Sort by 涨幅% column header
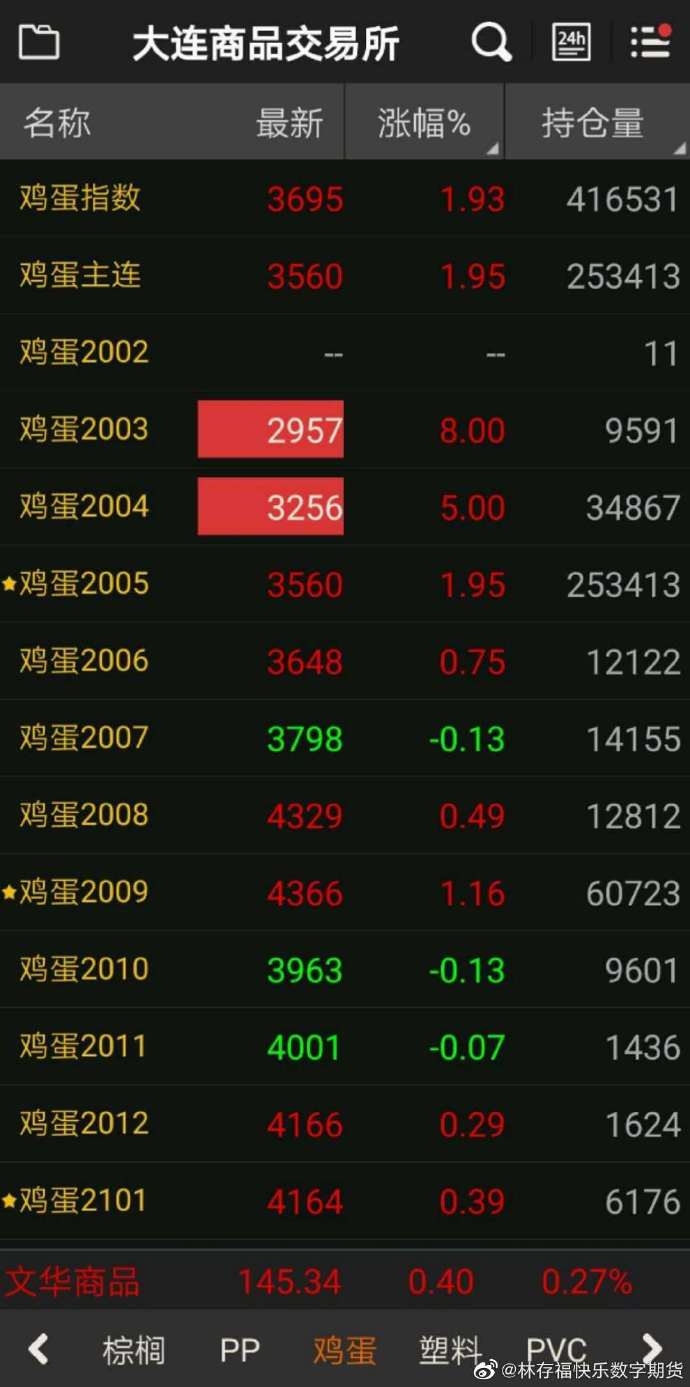 point(424,123)
